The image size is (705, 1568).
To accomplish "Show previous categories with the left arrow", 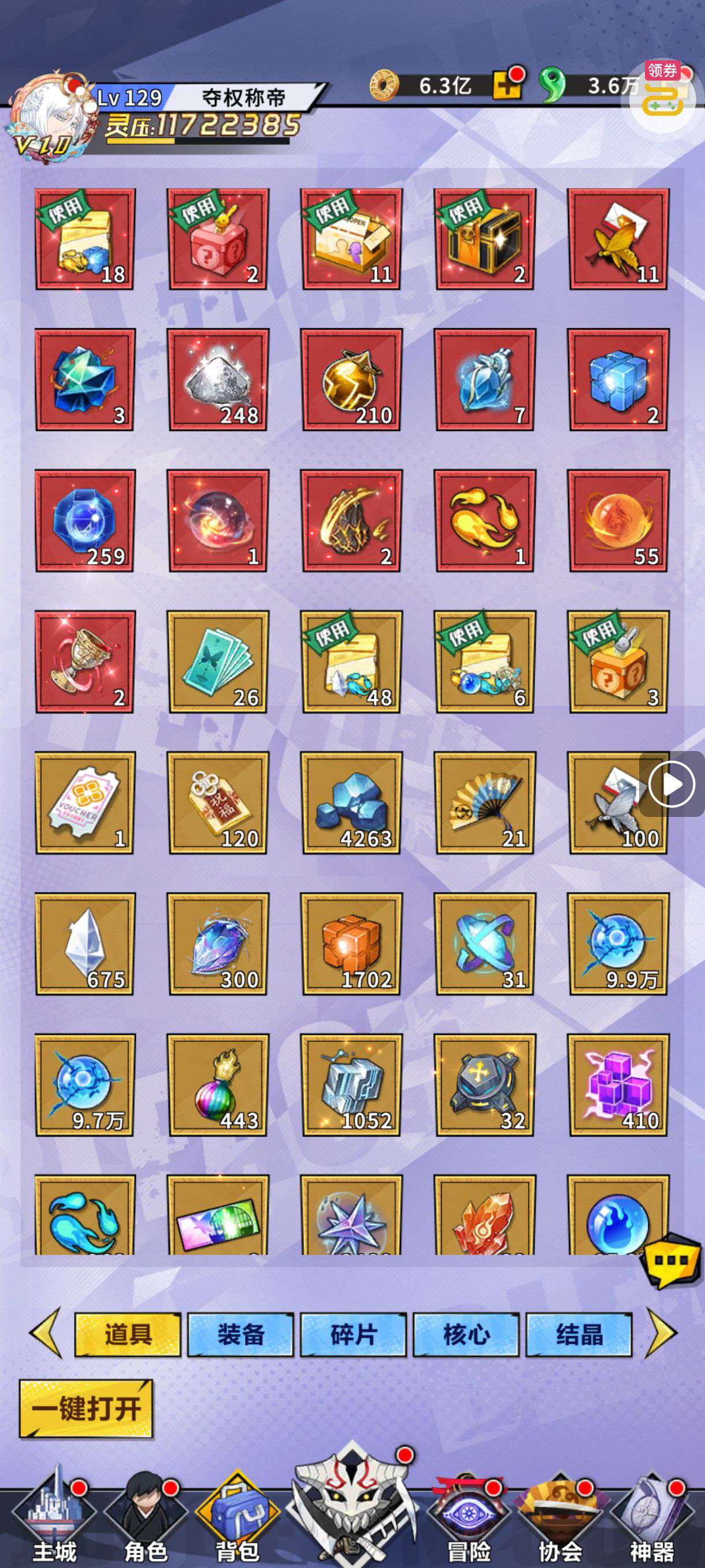I will [46, 1333].
